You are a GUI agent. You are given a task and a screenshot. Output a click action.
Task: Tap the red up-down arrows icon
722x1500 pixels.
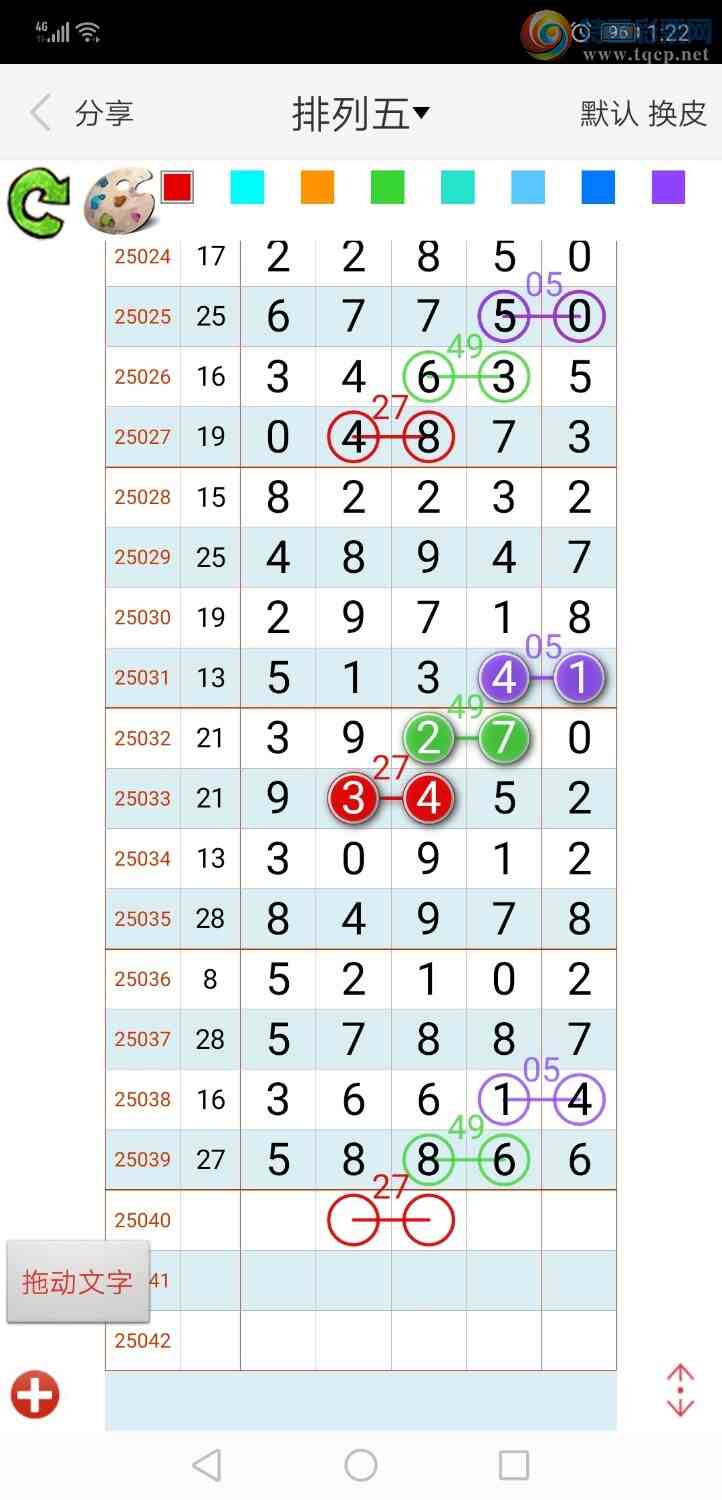[x=680, y=1390]
